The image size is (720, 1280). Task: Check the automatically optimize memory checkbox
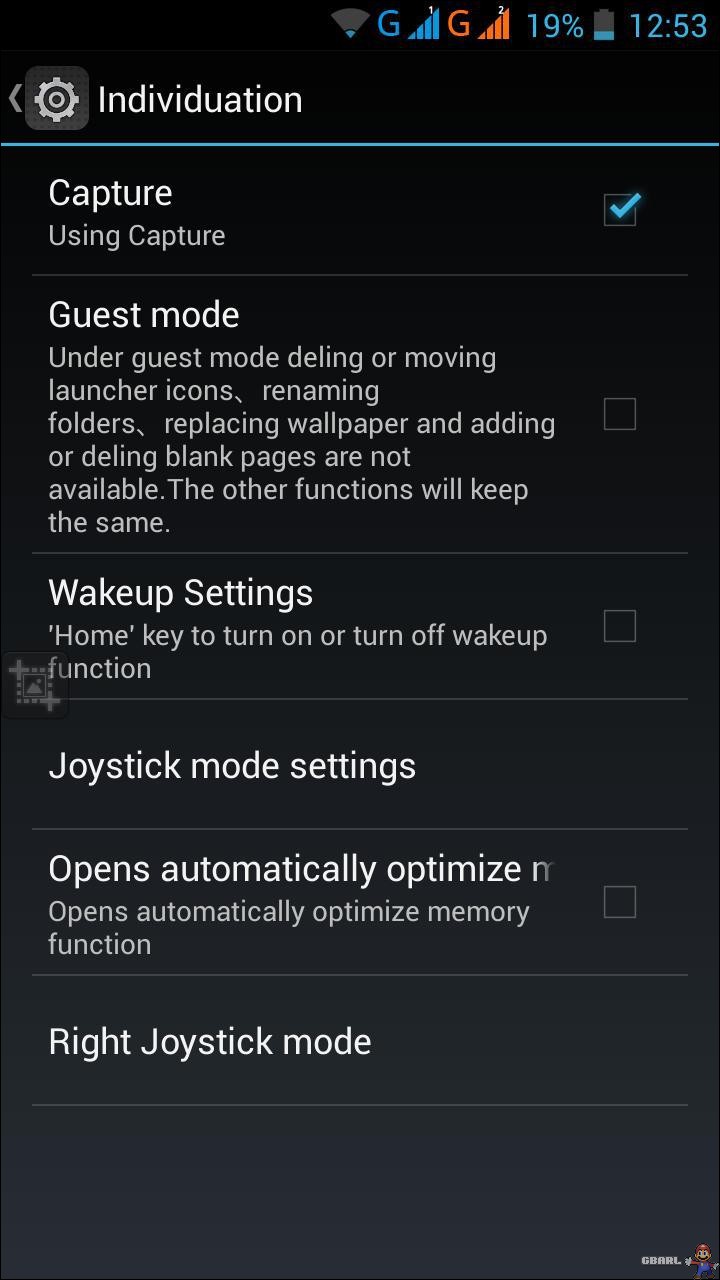click(620, 902)
